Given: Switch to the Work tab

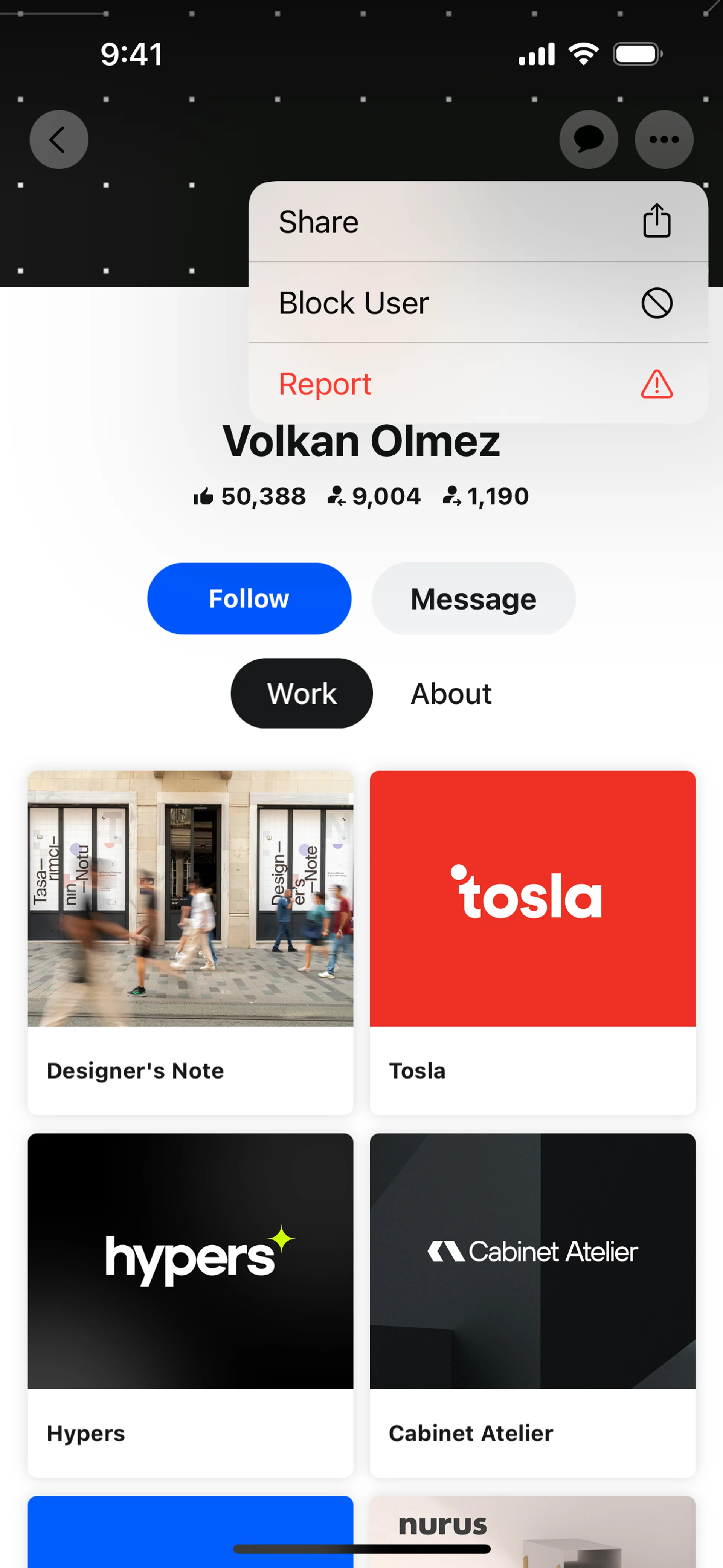Looking at the screenshot, I should tap(301, 693).
